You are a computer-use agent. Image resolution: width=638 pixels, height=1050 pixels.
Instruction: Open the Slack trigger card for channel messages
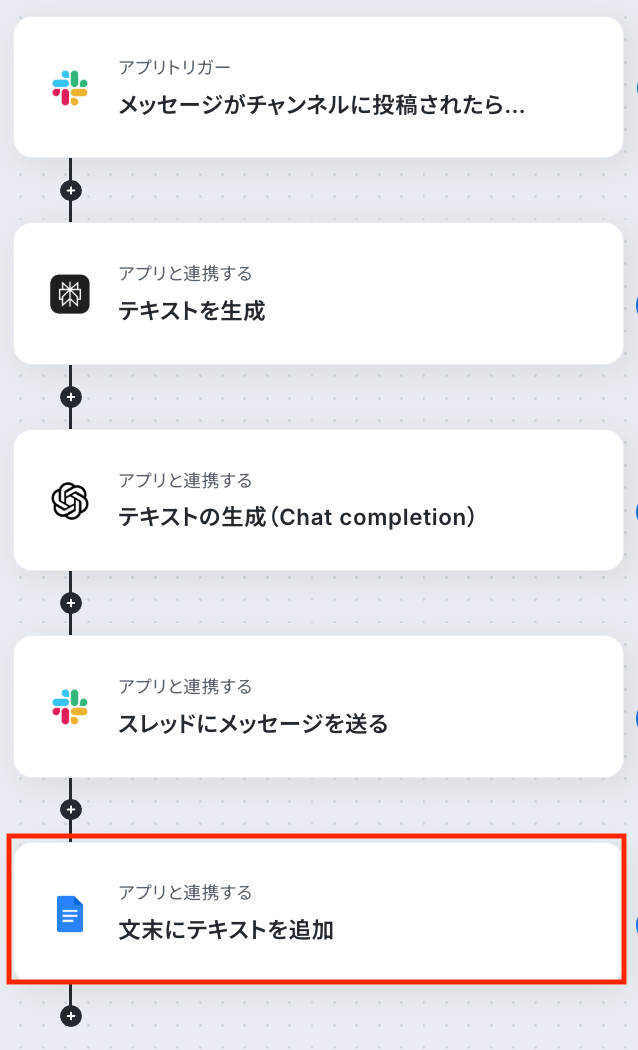pos(318,87)
